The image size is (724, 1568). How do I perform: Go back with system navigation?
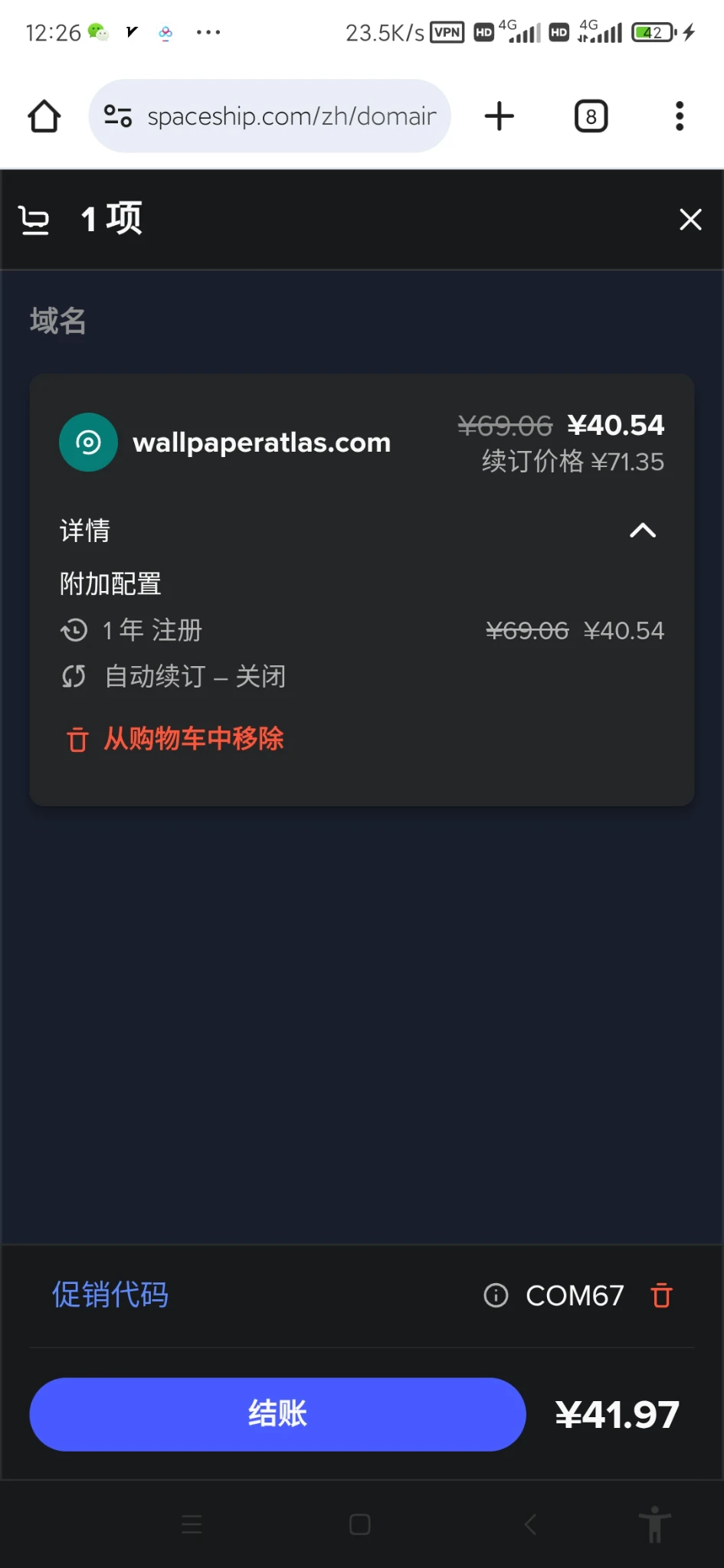(530, 1524)
